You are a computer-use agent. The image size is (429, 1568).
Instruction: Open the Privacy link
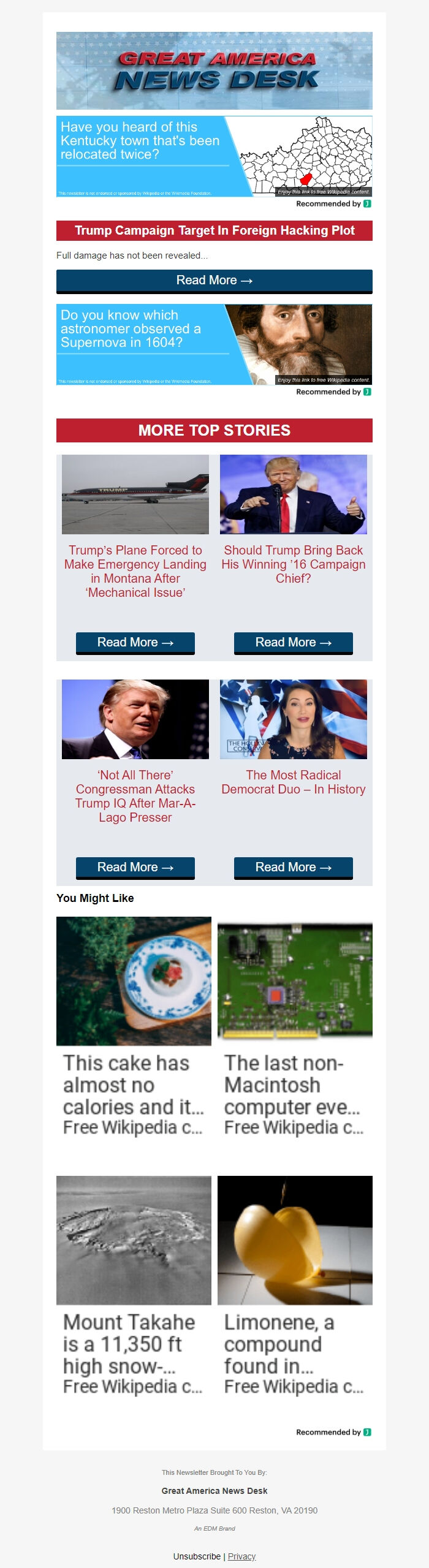click(241, 1556)
